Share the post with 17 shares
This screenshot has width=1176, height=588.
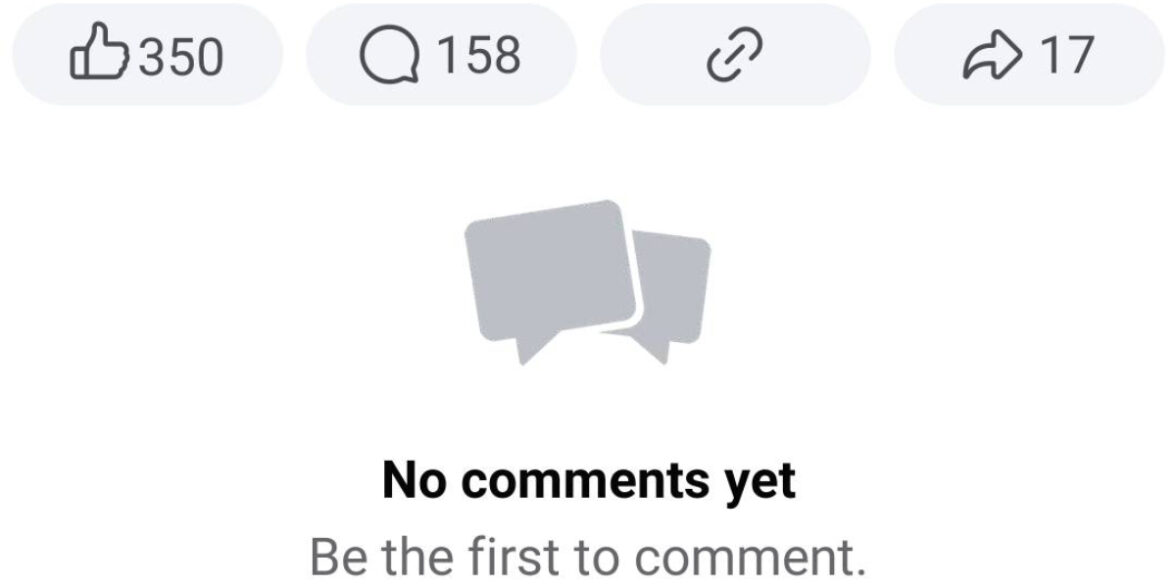pyautogui.click(x=1029, y=56)
